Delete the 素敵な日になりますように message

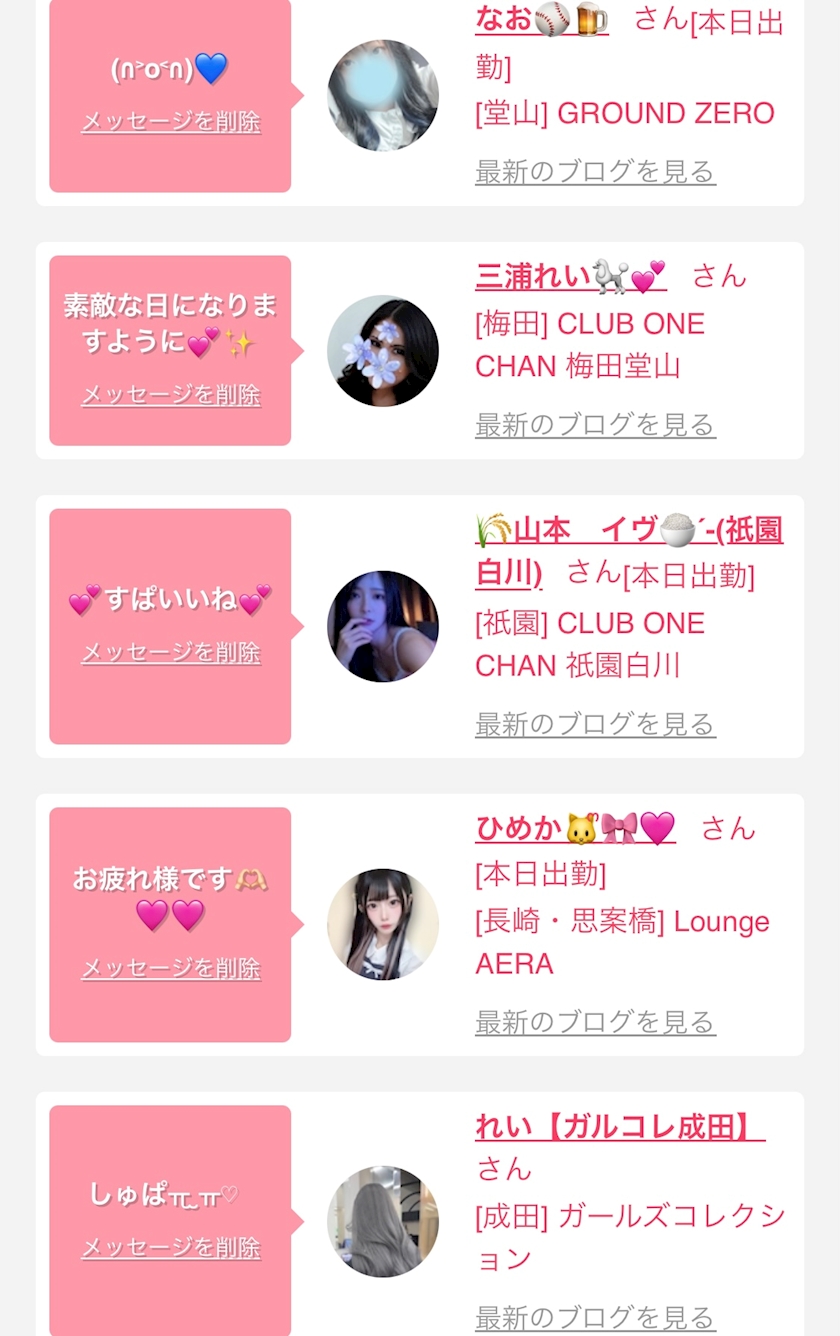coord(171,395)
